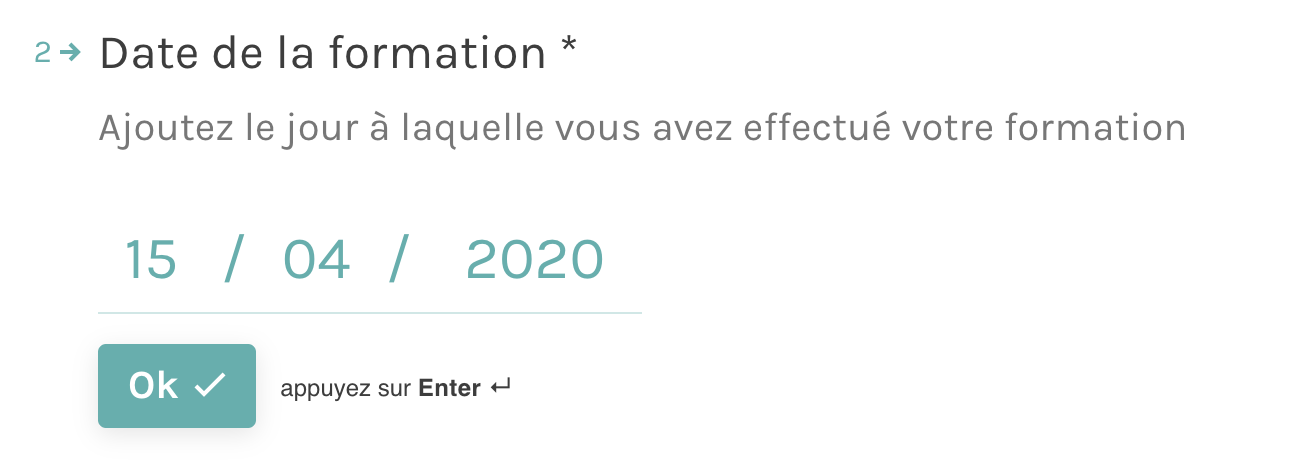Viewport: 1300px width, 476px height.
Task: Edit the year field showing 2020
Action: coord(534,260)
